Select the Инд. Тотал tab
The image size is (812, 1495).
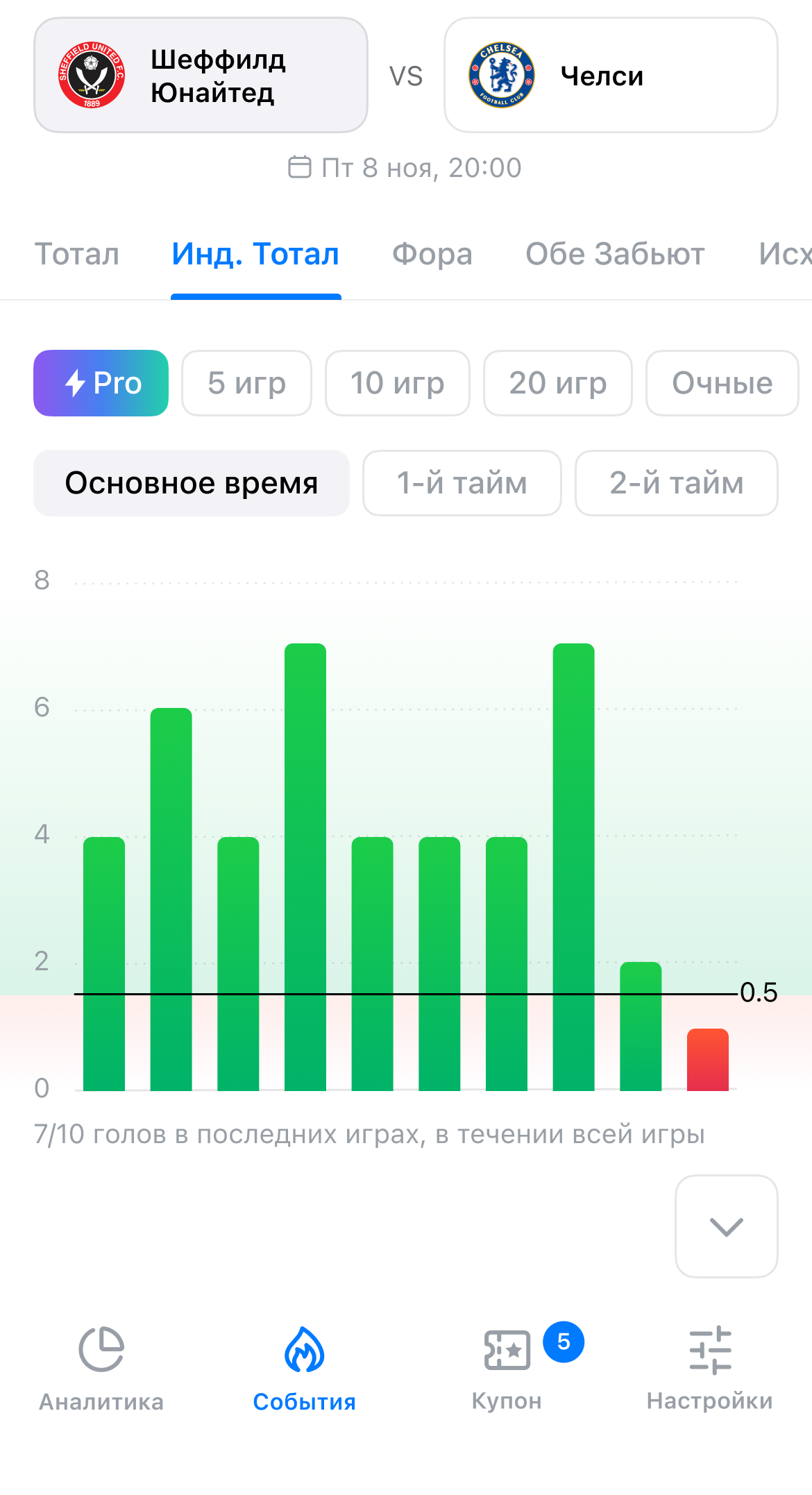tap(256, 254)
